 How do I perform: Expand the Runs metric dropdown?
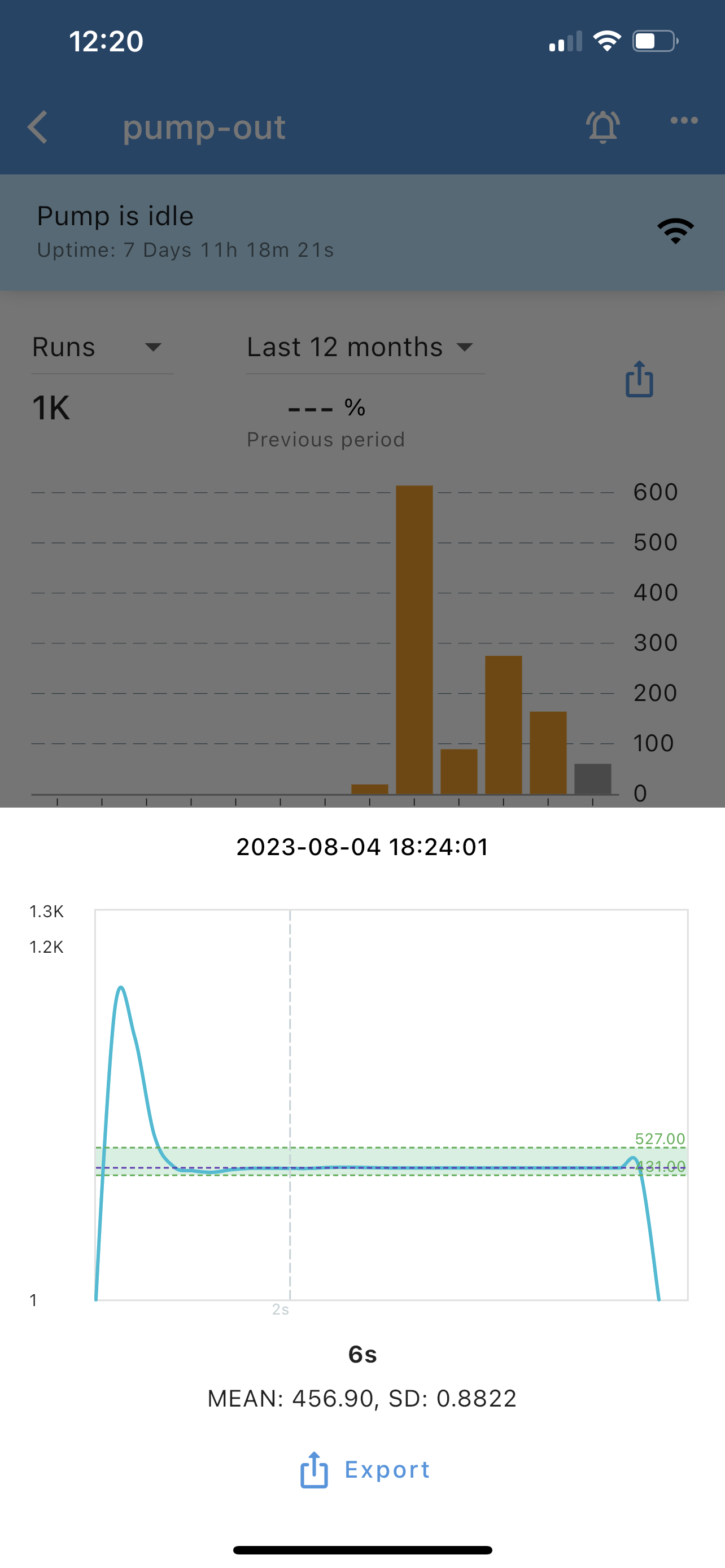point(101,348)
